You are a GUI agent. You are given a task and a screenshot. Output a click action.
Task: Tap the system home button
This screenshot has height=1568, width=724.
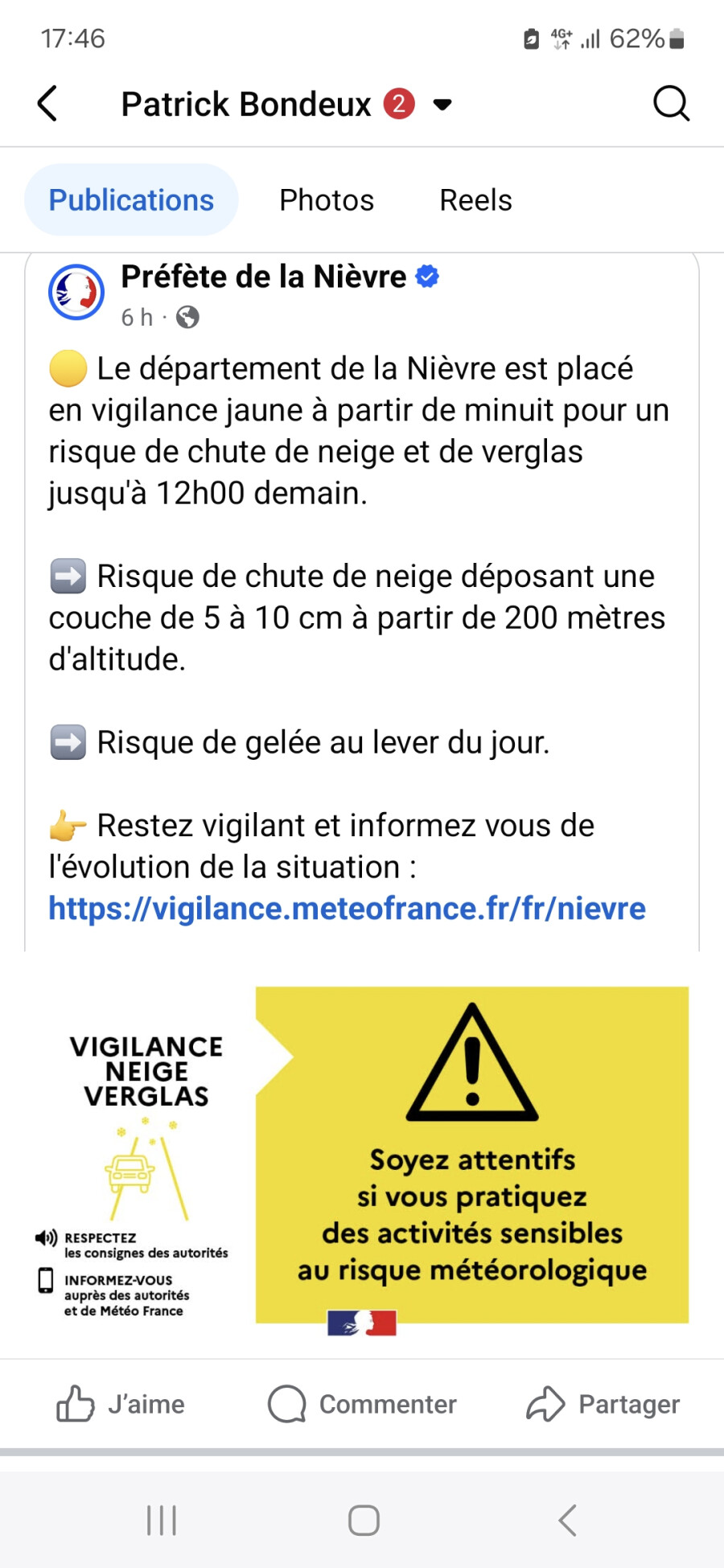tap(364, 1521)
